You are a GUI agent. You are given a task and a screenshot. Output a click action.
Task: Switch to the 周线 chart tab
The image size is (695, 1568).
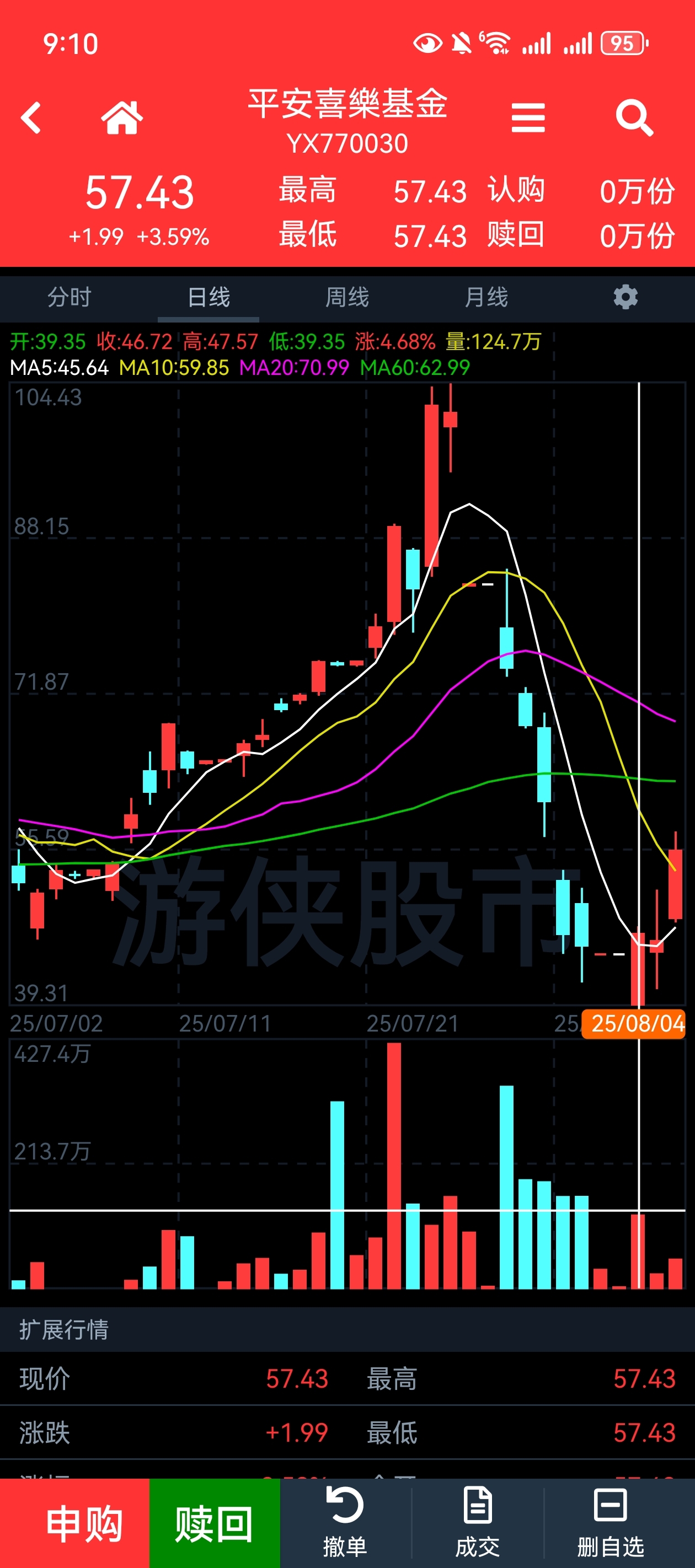(x=347, y=298)
